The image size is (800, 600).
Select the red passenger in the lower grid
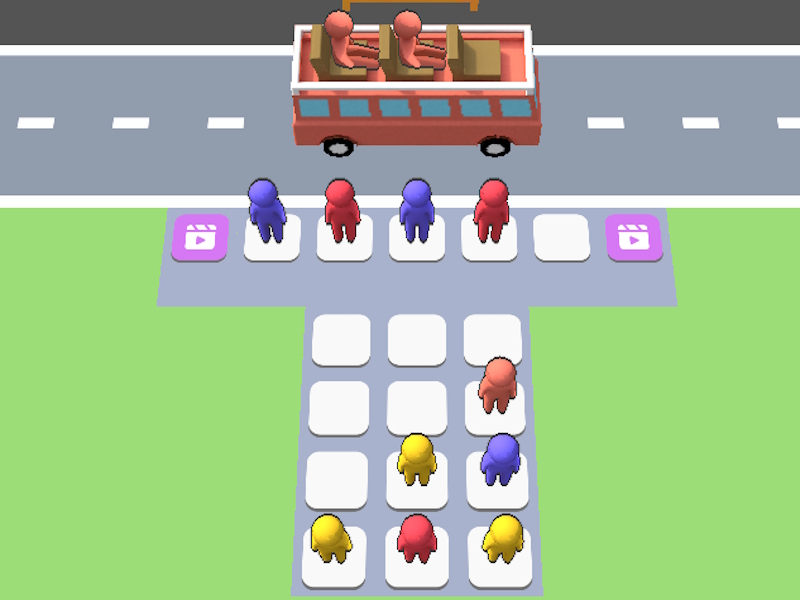pos(416,540)
